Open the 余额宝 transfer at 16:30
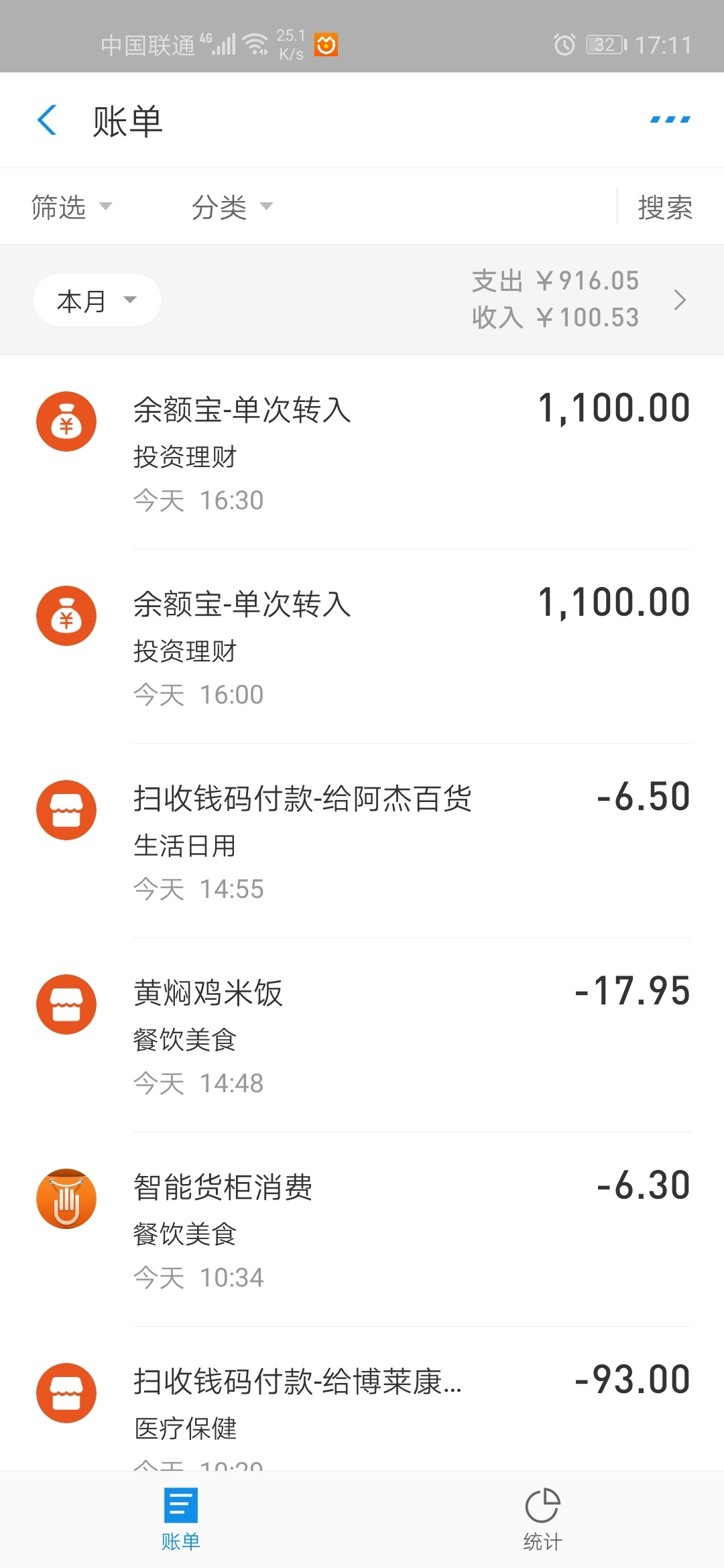724x1568 pixels. click(x=362, y=452)
